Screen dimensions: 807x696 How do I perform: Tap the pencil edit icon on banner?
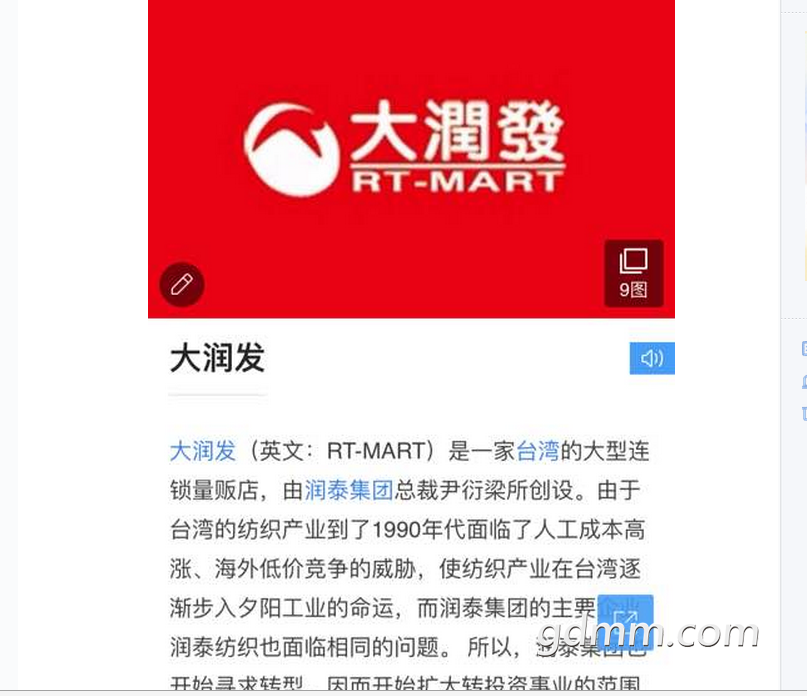[182, 285]
